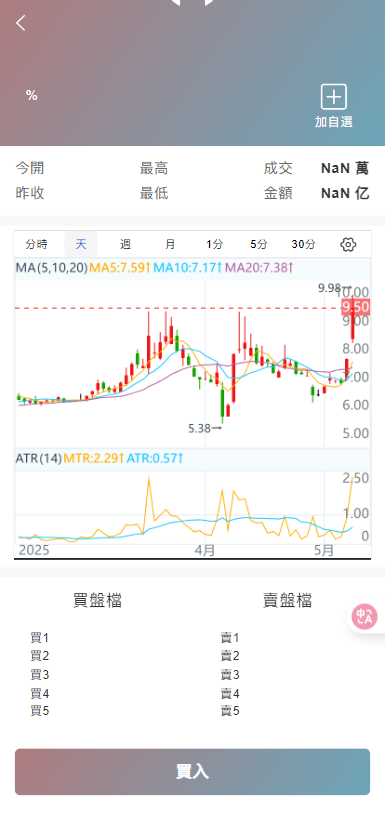Switch to the 5分 chart interval
The height and width of the screenshot is (833, 385).
(x=259, y=244)
